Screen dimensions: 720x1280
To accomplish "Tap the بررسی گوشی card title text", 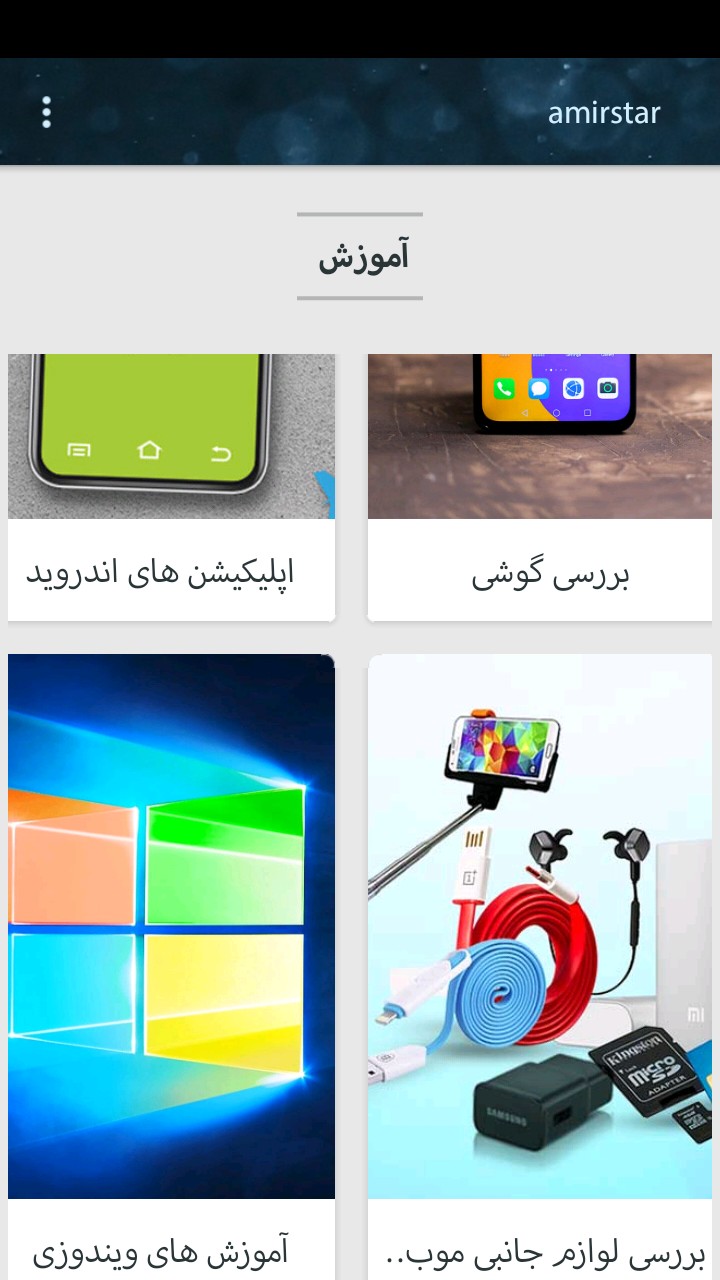I will coord(539,571).
